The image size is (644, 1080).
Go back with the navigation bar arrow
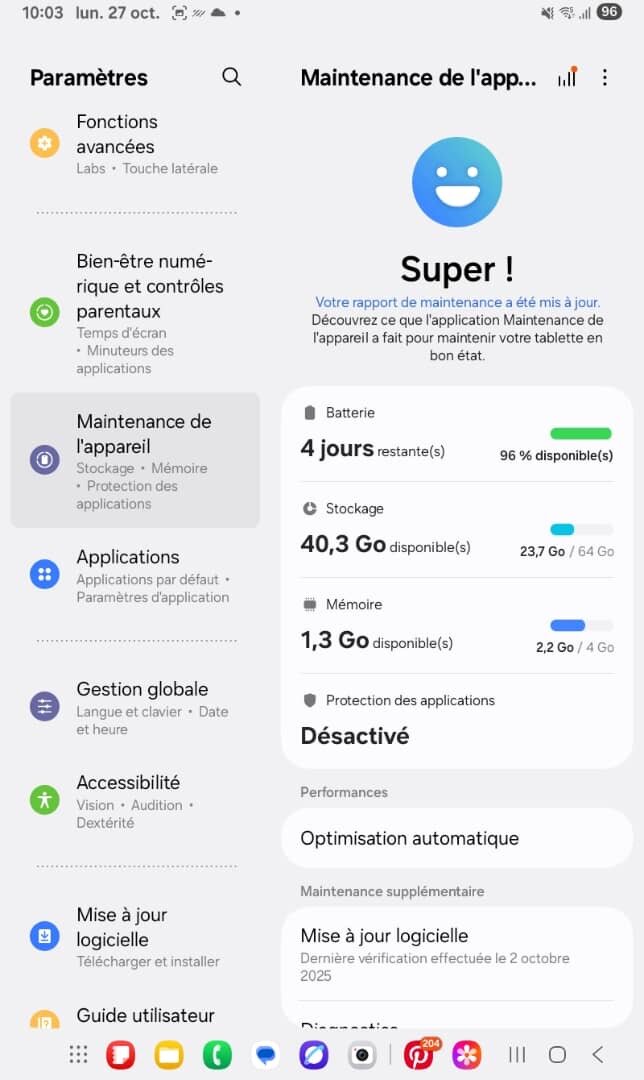[x=598, y=1054]
